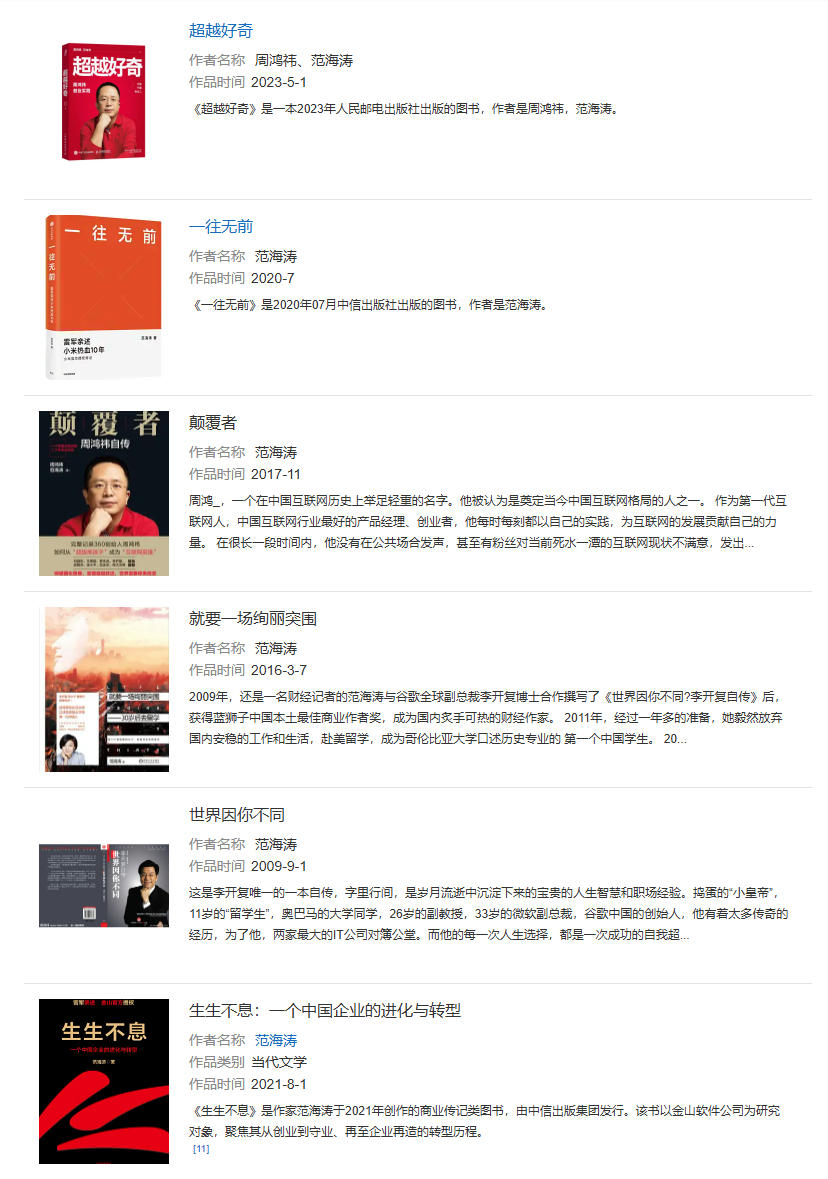This screenshot has width=828, height=1179.
Task: Open author link 范海涛 under 生生不息
Action: (275, 1040)
